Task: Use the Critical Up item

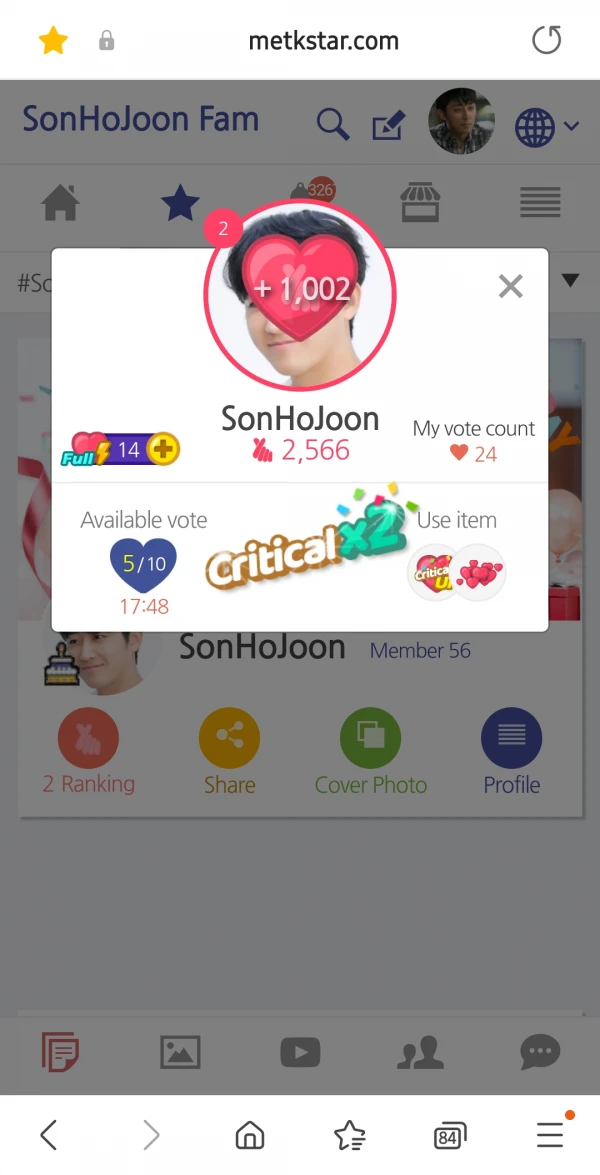Action: tap(434, 574)
